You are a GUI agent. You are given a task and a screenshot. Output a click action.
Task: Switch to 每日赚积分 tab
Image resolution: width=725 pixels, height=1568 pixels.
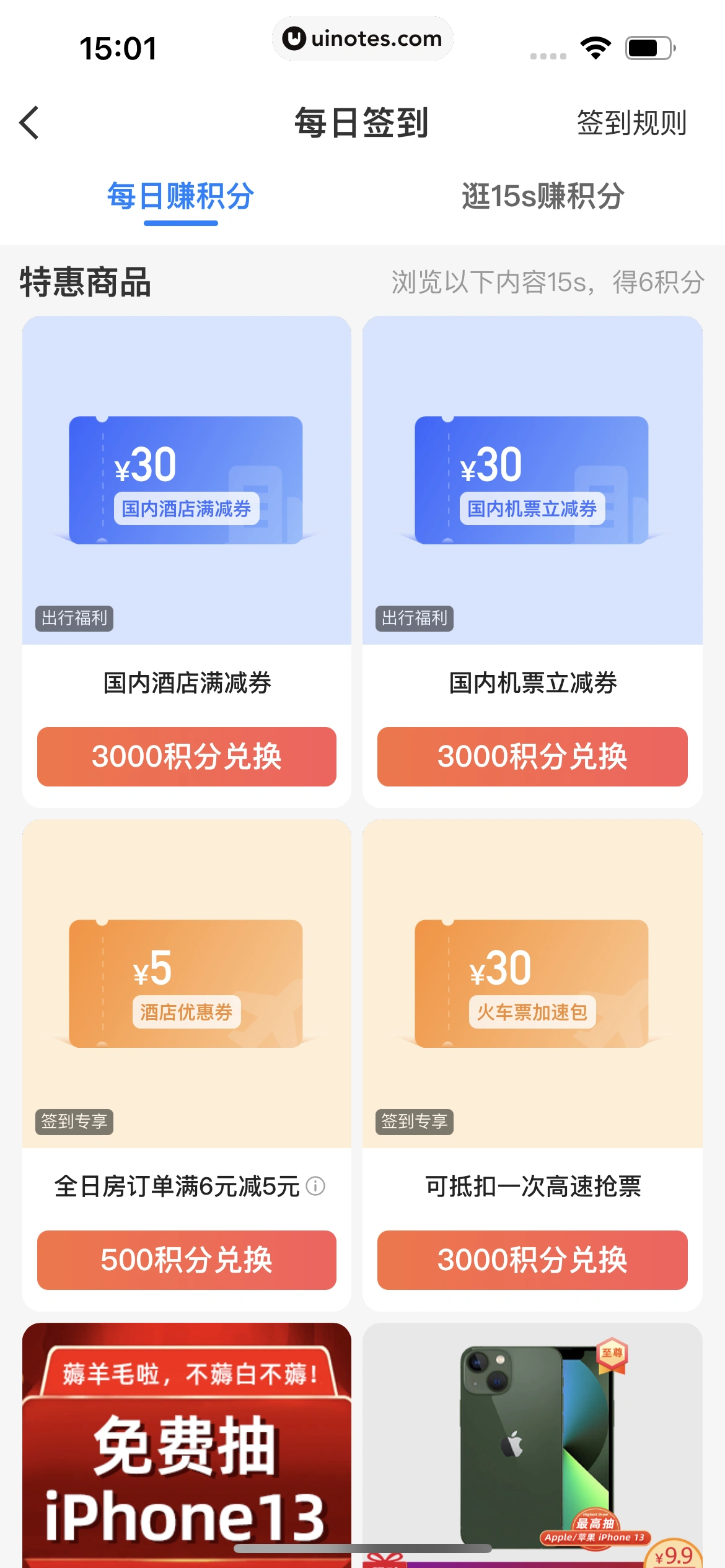[180, 197]
